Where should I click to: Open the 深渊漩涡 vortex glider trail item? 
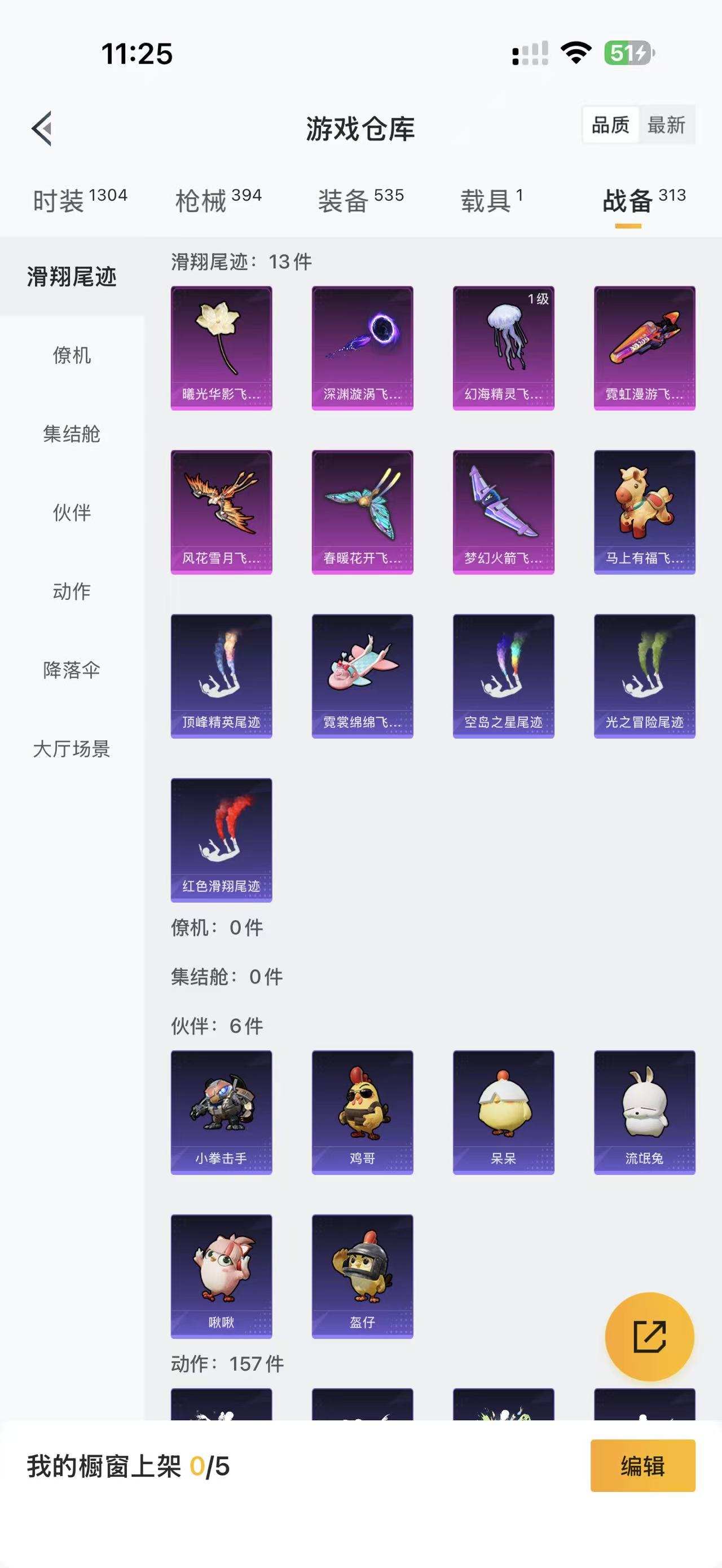[362, 347]
